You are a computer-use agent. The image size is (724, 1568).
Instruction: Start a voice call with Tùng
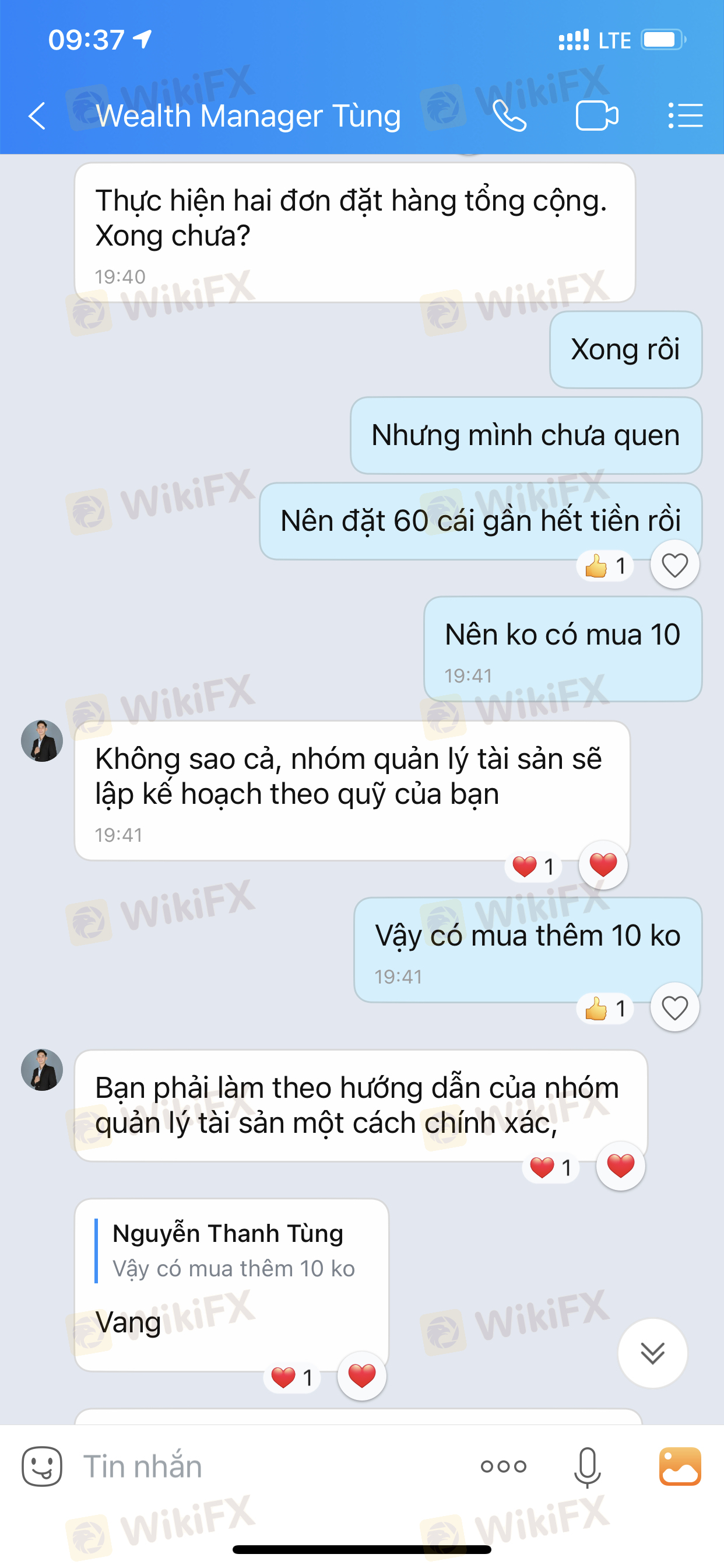coord(509,116)
